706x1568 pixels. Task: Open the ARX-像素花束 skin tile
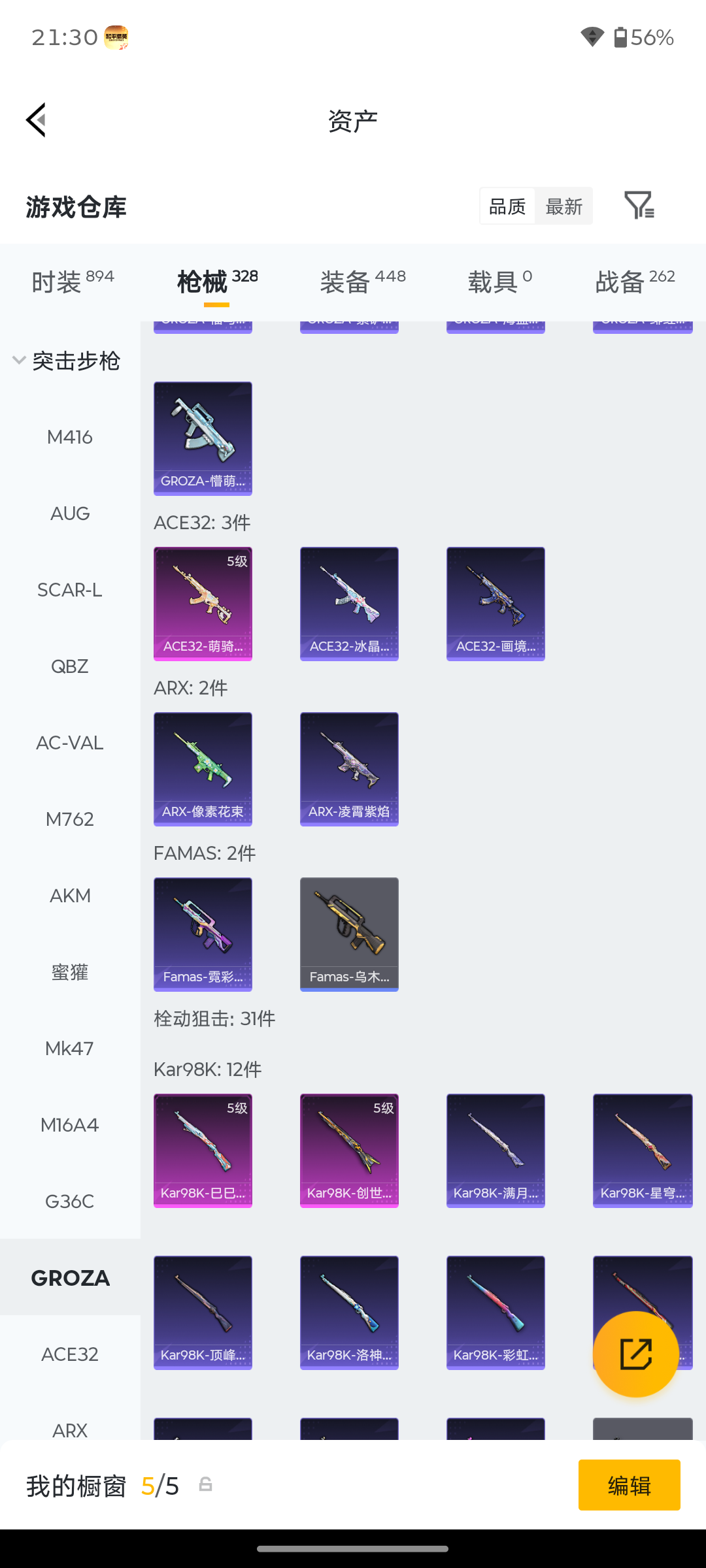point(203,769)
